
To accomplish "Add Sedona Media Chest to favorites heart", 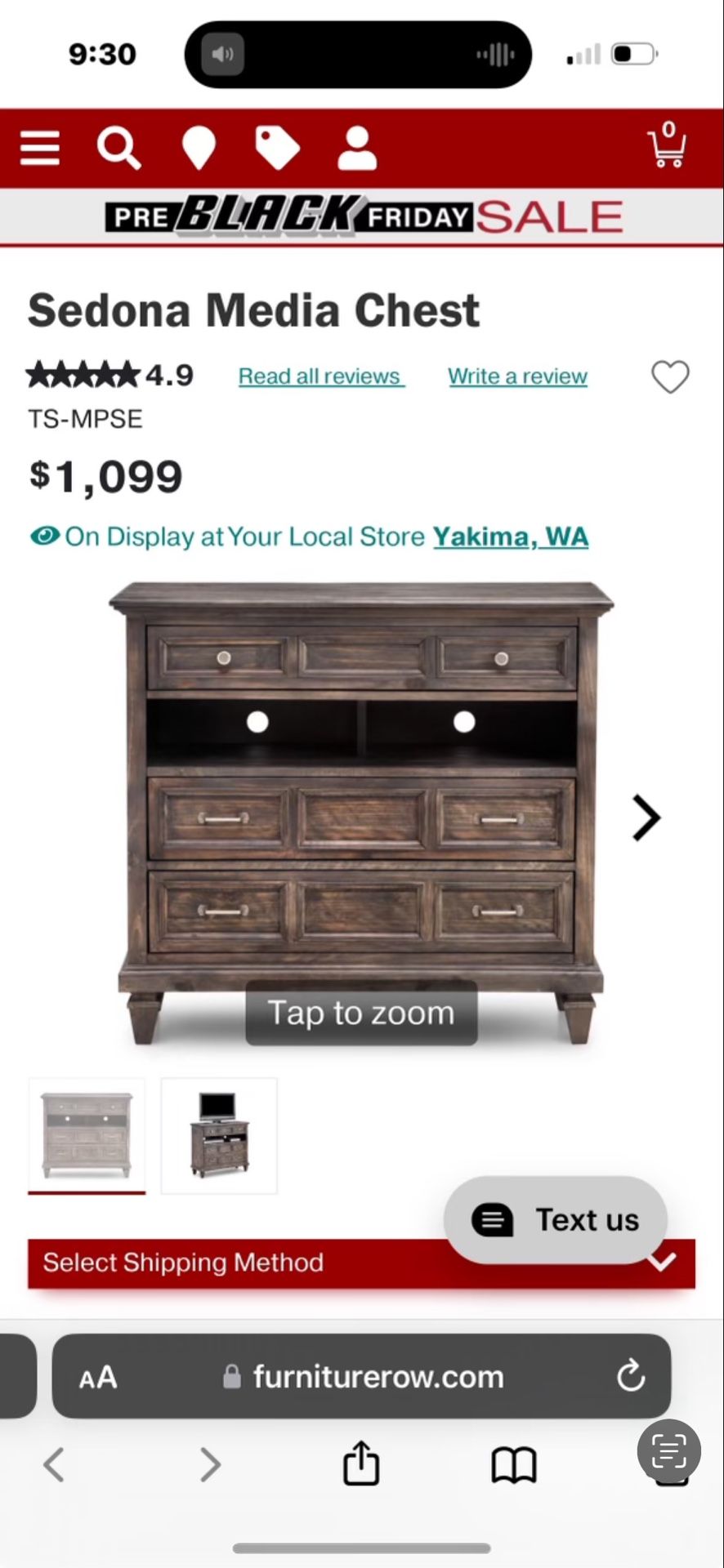I will [x=670, y=376].
